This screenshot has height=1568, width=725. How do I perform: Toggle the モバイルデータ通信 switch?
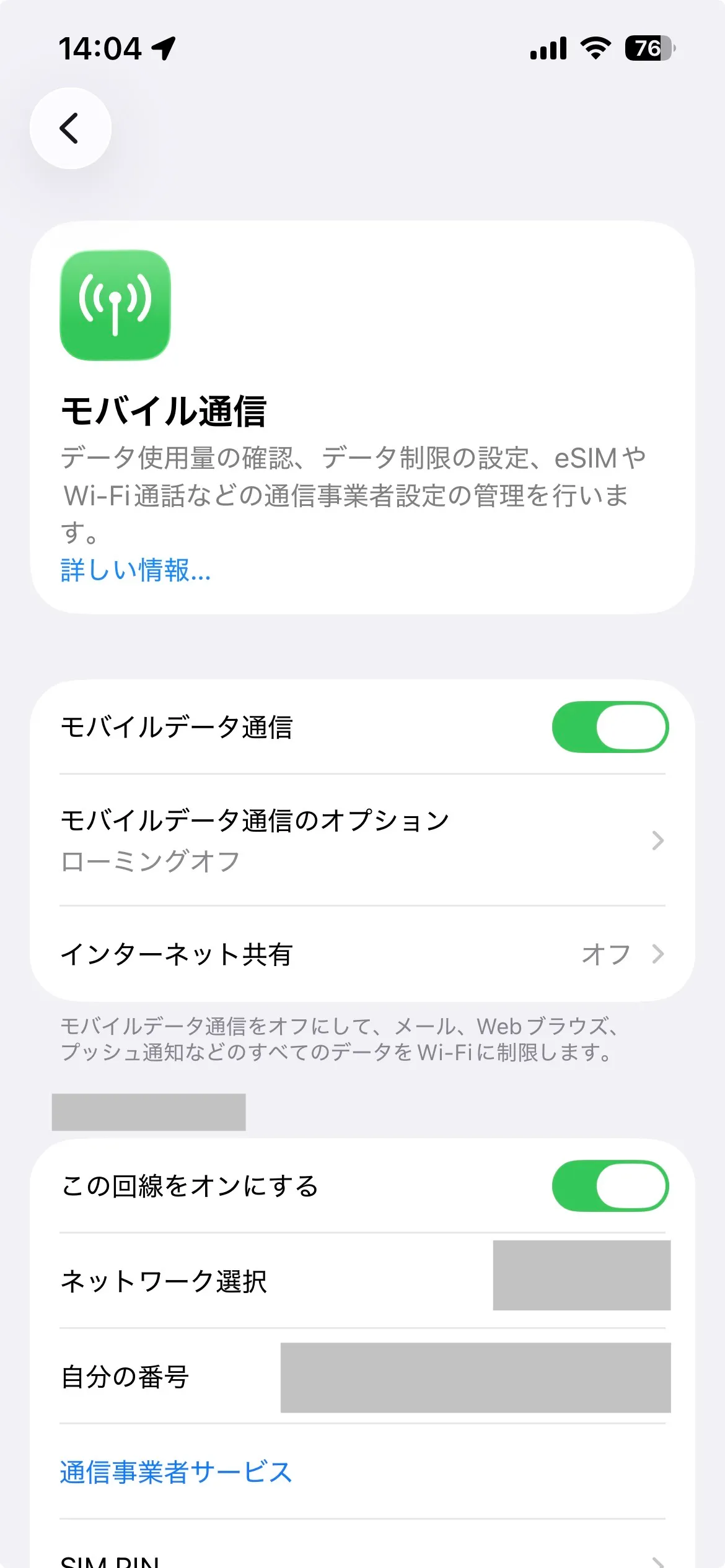click(x=610, y=727)
